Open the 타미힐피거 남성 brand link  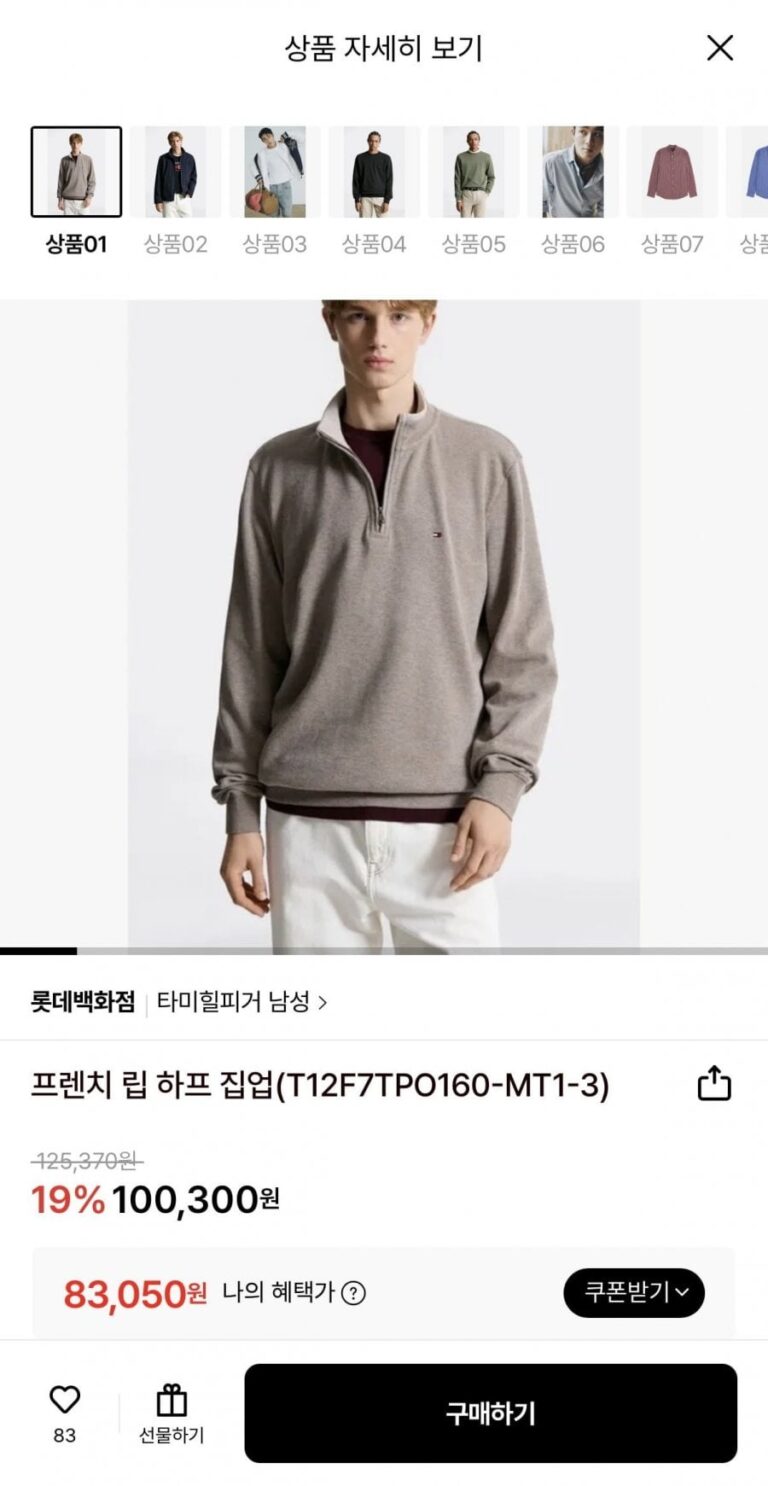[x=241, y=1002]
